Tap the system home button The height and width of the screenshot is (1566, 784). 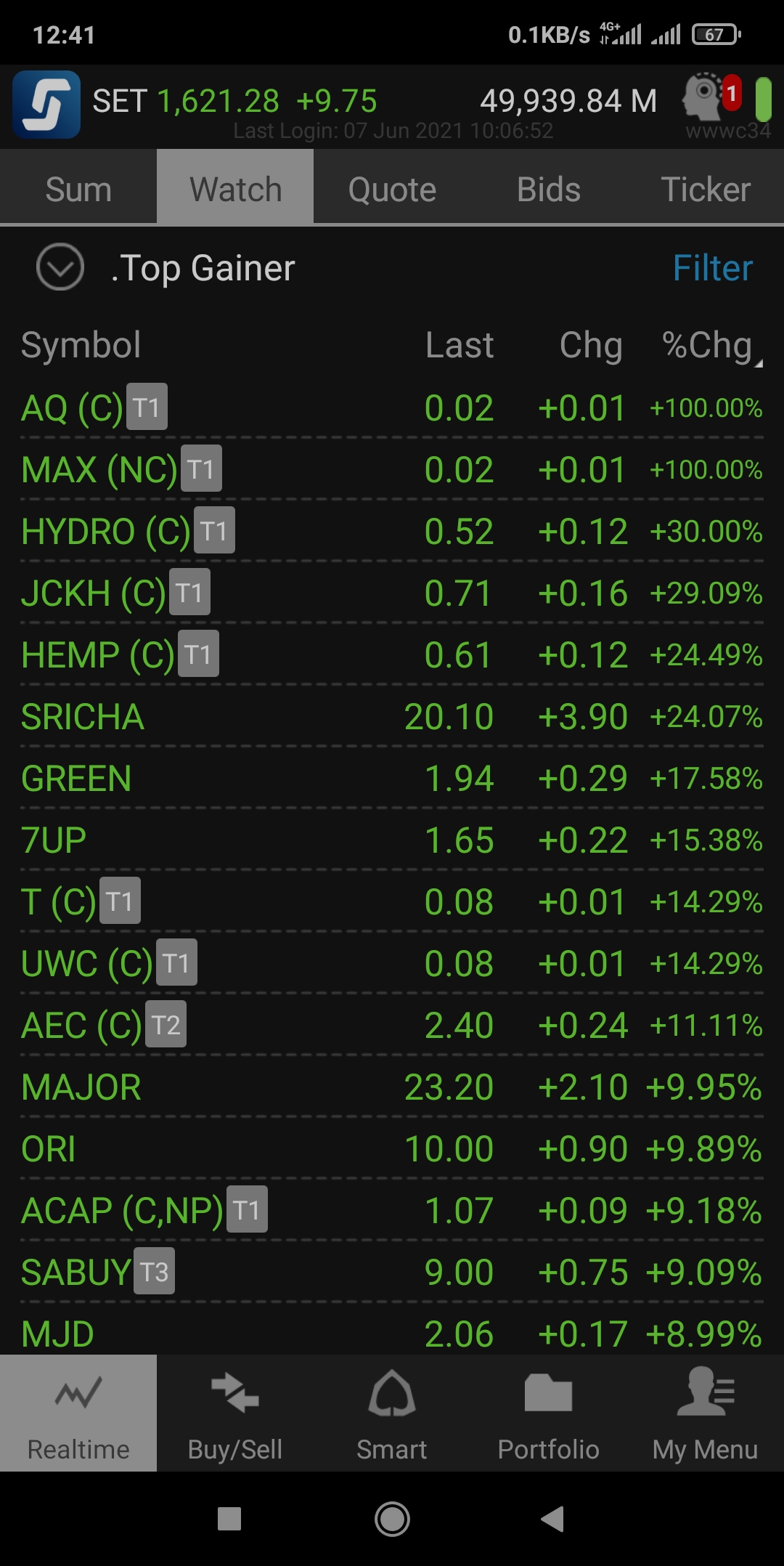click(392, 1519)
